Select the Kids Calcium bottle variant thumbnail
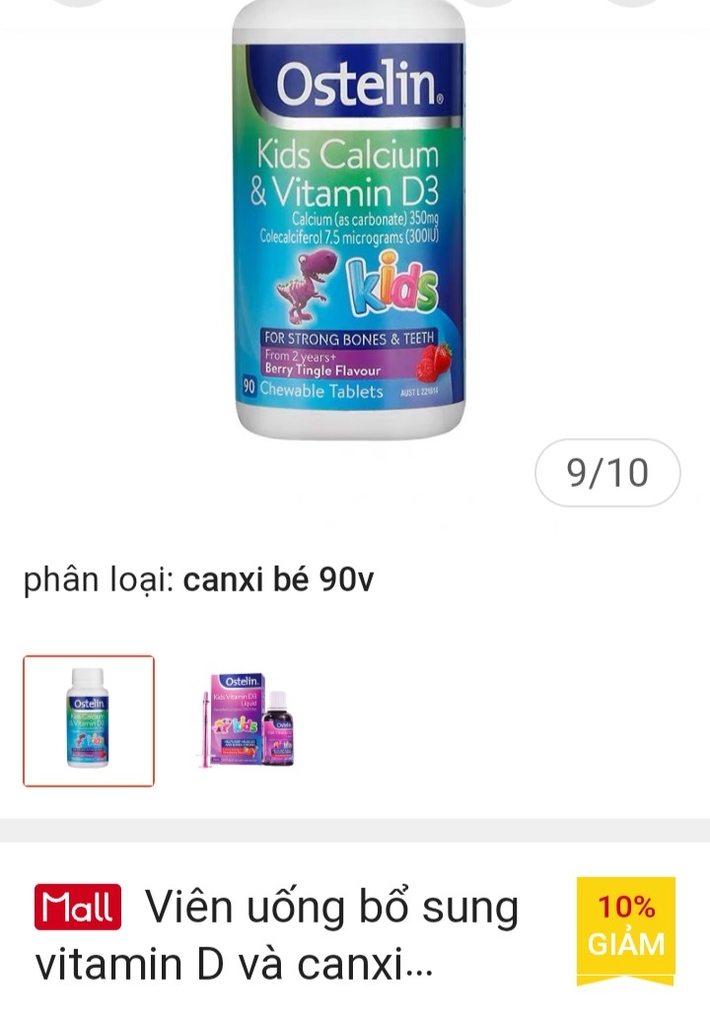The width and height of the screenshot is (710, 1024). [89, 720]
